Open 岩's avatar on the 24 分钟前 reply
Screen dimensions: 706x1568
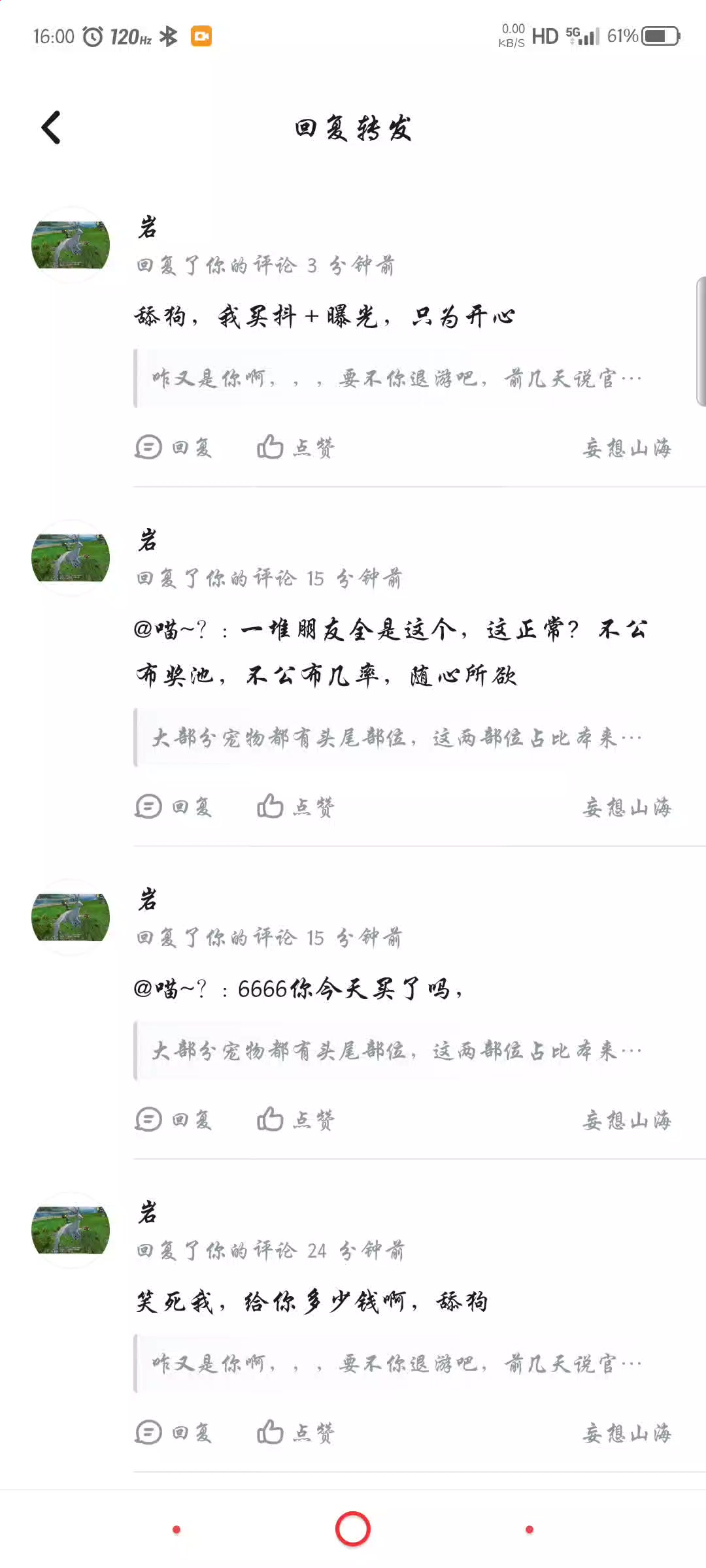pos(71,1230)
